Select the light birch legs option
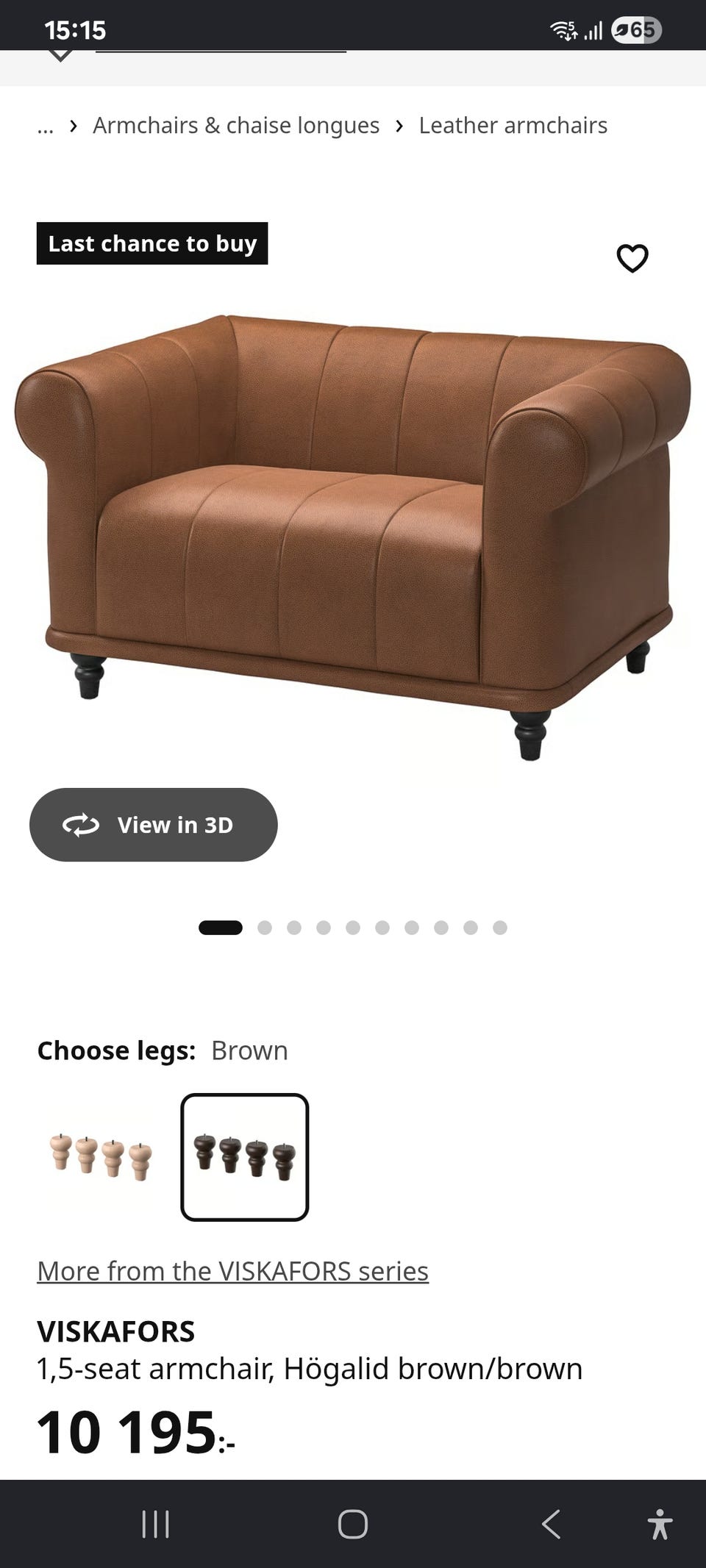This screenshot has width=706, height=1568. 101,1157
